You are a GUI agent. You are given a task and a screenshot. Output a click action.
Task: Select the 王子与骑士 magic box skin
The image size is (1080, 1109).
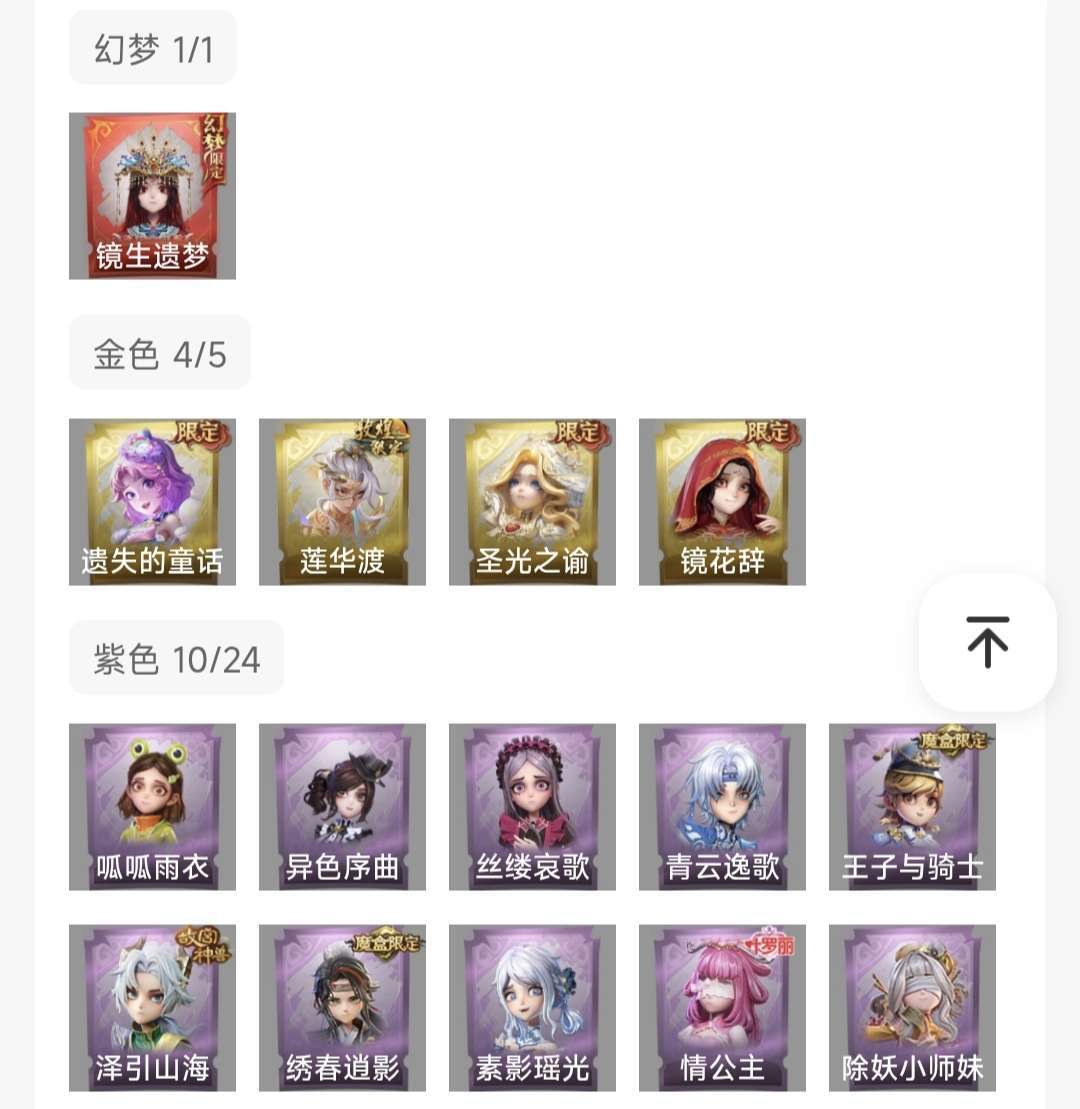click(x=912, y=806)
